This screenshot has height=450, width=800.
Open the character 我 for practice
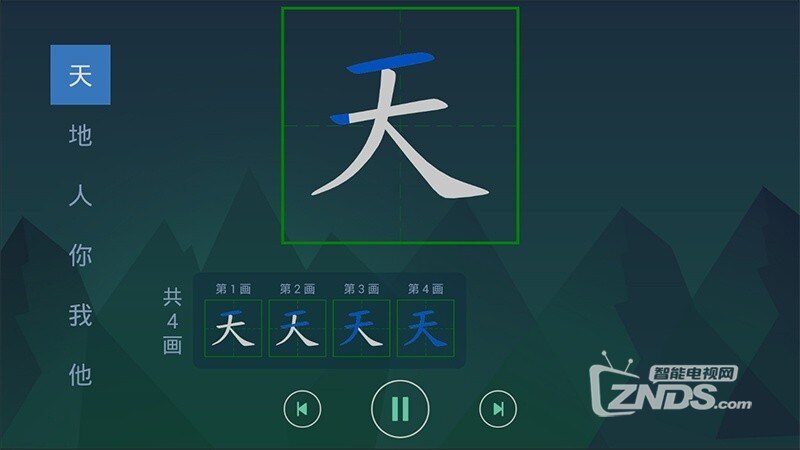[80, 316]
